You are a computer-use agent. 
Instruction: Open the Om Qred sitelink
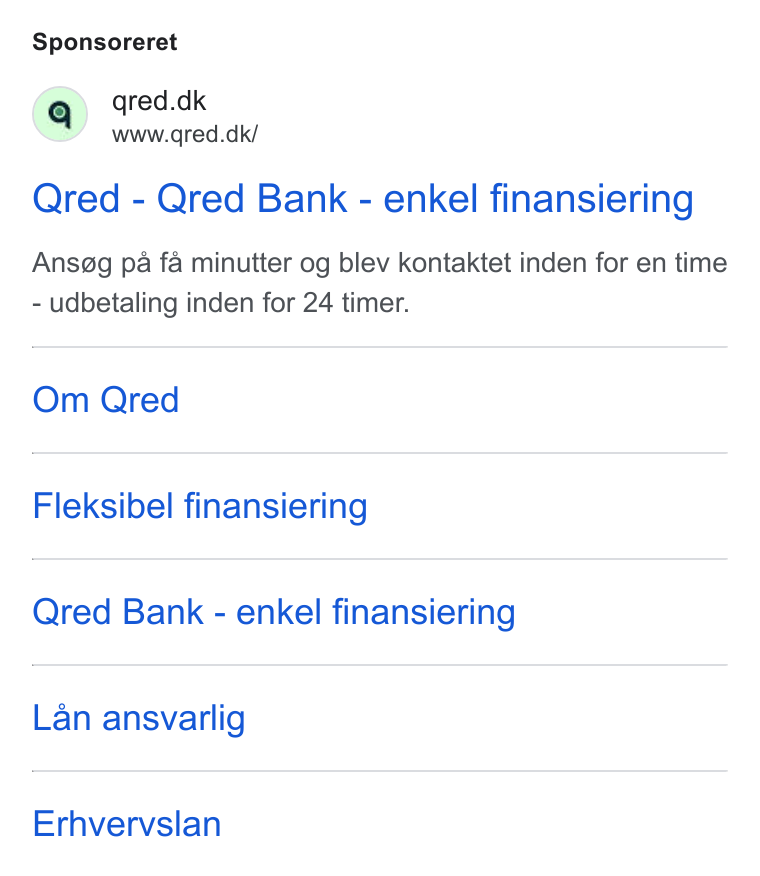[x=106, y=400]
